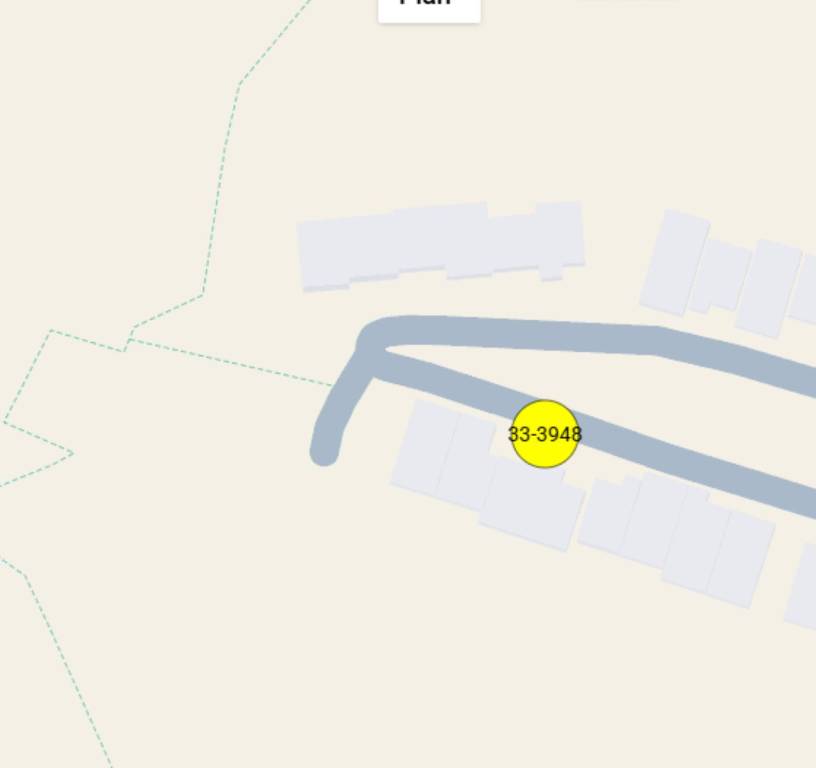
Task: Tap the yellow 33-3948 map marker
Action: 545,434
